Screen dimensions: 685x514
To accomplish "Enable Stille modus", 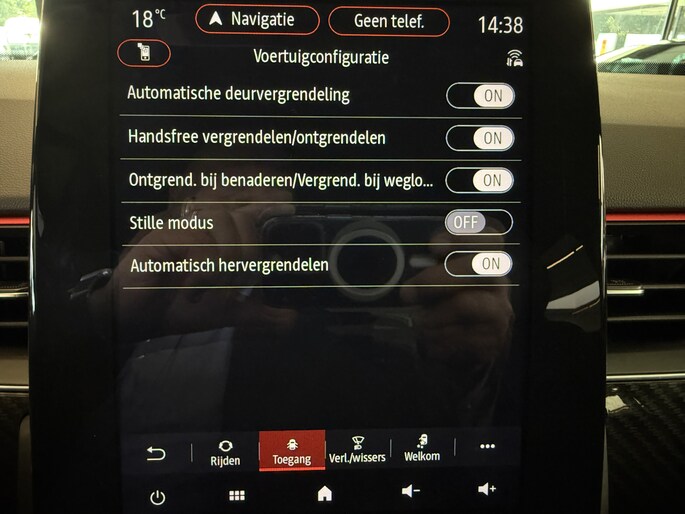I will tap(479, 222).
